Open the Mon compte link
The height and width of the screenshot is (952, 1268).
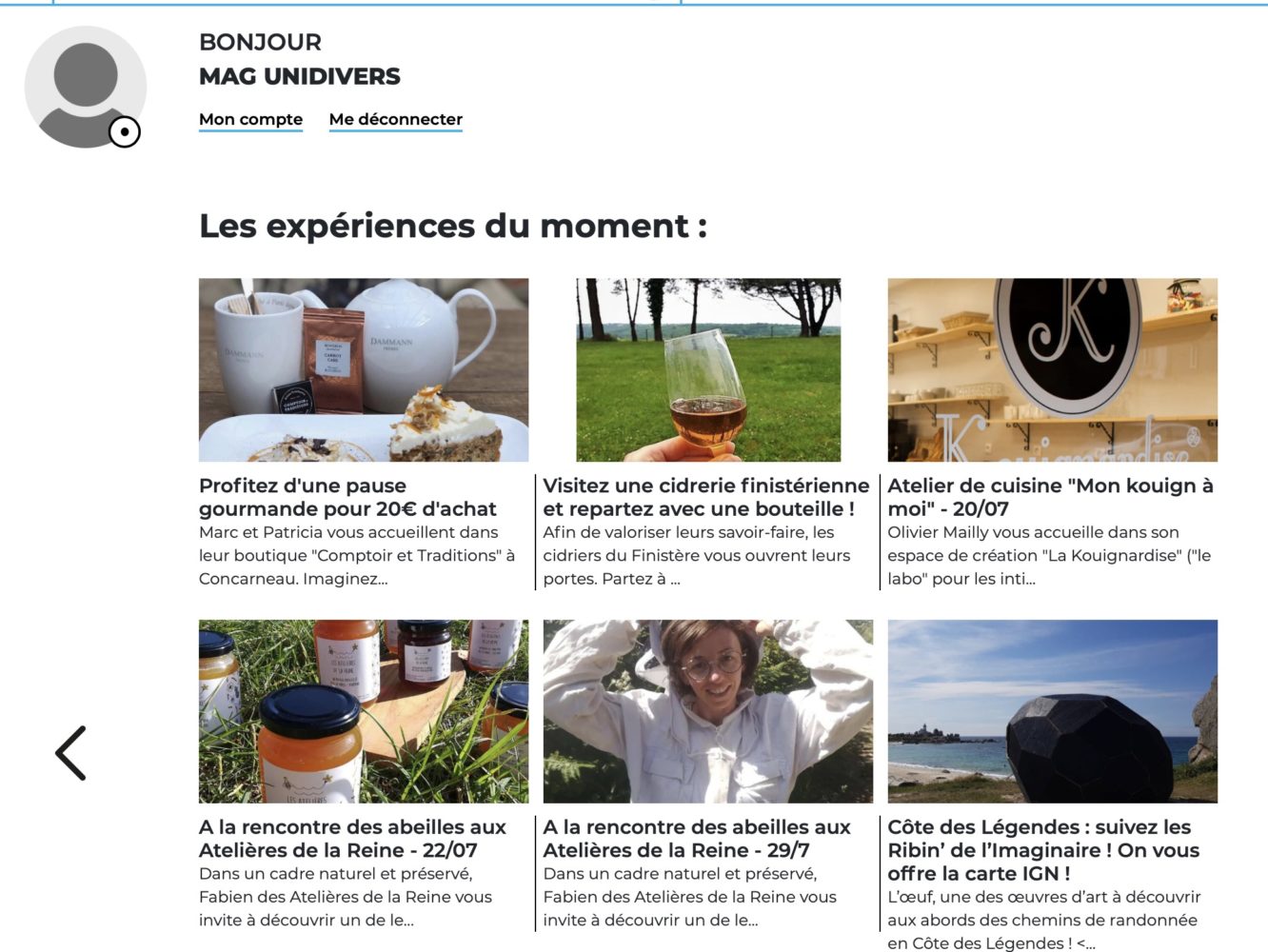250,119
